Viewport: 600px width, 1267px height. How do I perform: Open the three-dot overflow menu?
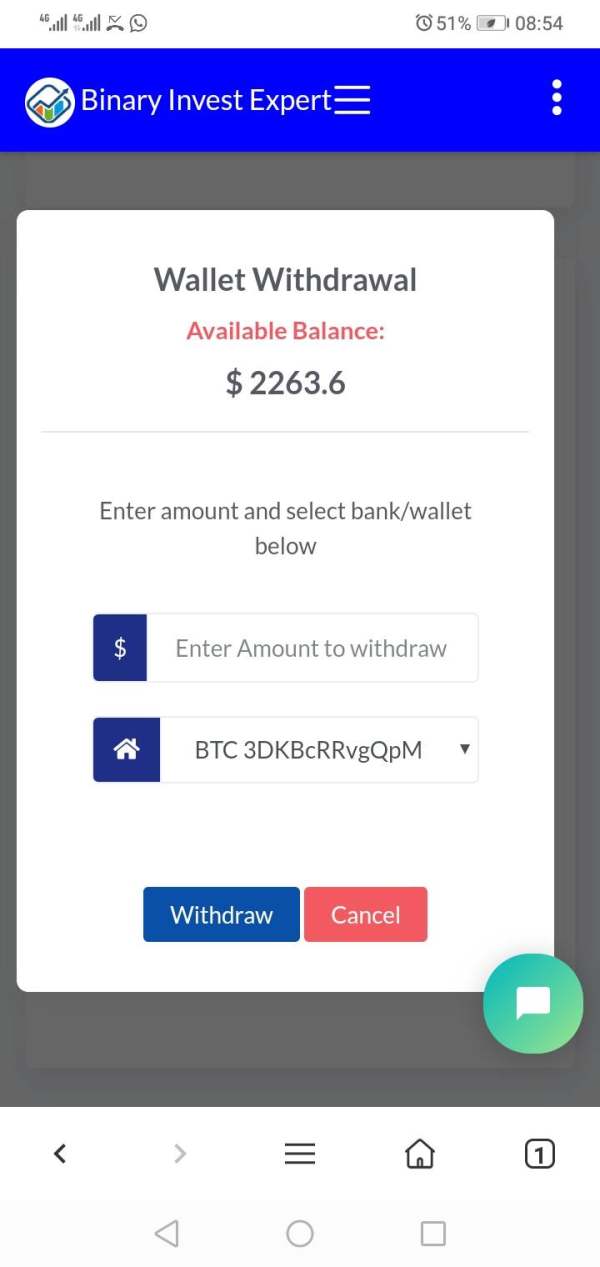pyautogui.click(x=557, y=97)
